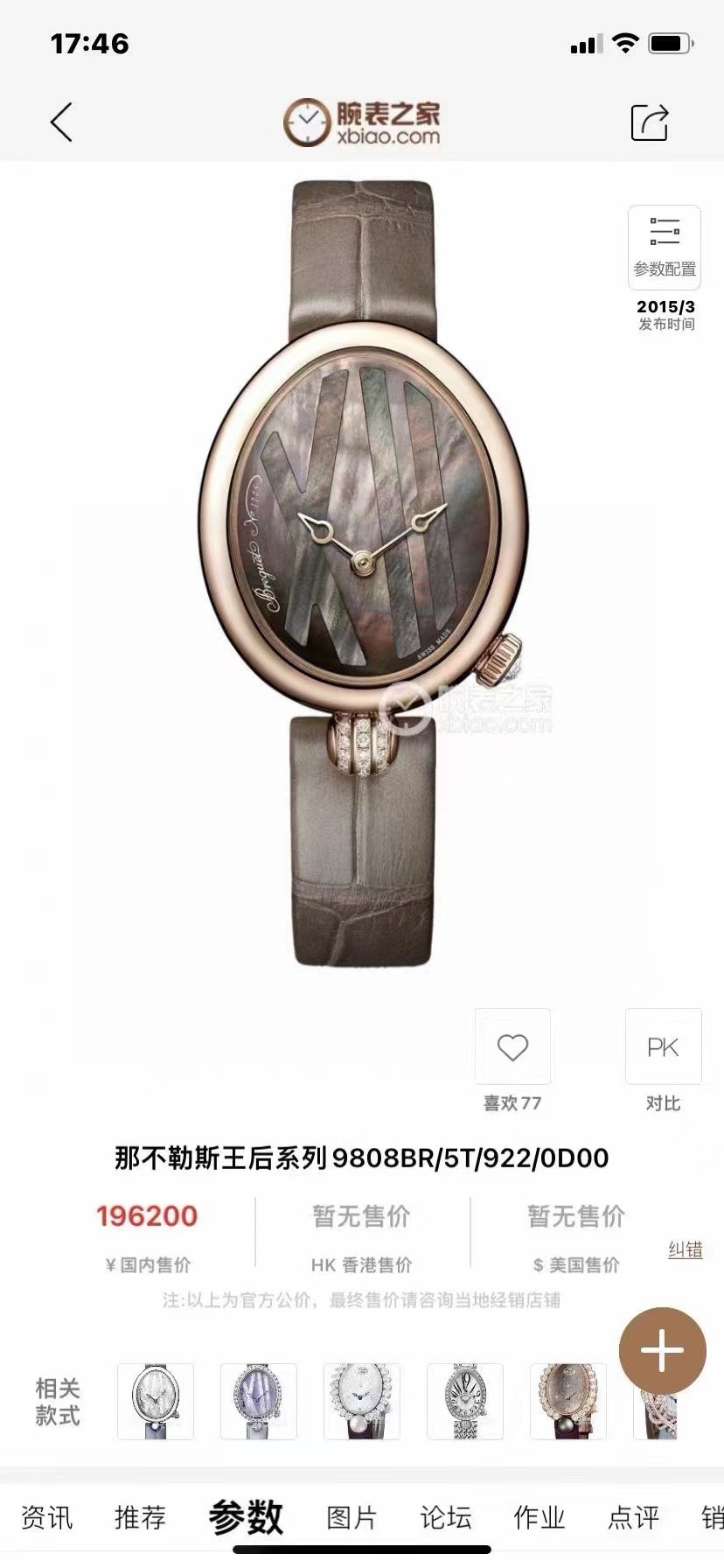Open 参数配置 specifications panel
The image size is (724, 1568).
coord(665,247)
